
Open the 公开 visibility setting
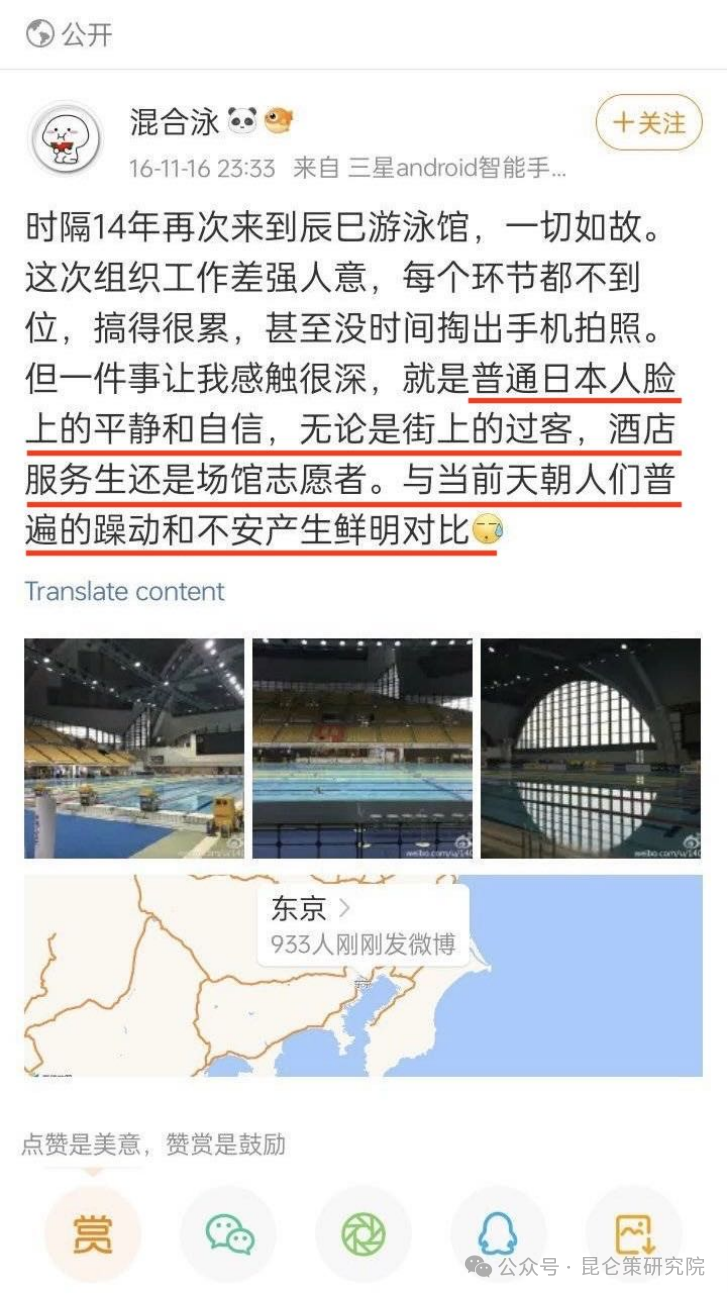coord(70,35)
